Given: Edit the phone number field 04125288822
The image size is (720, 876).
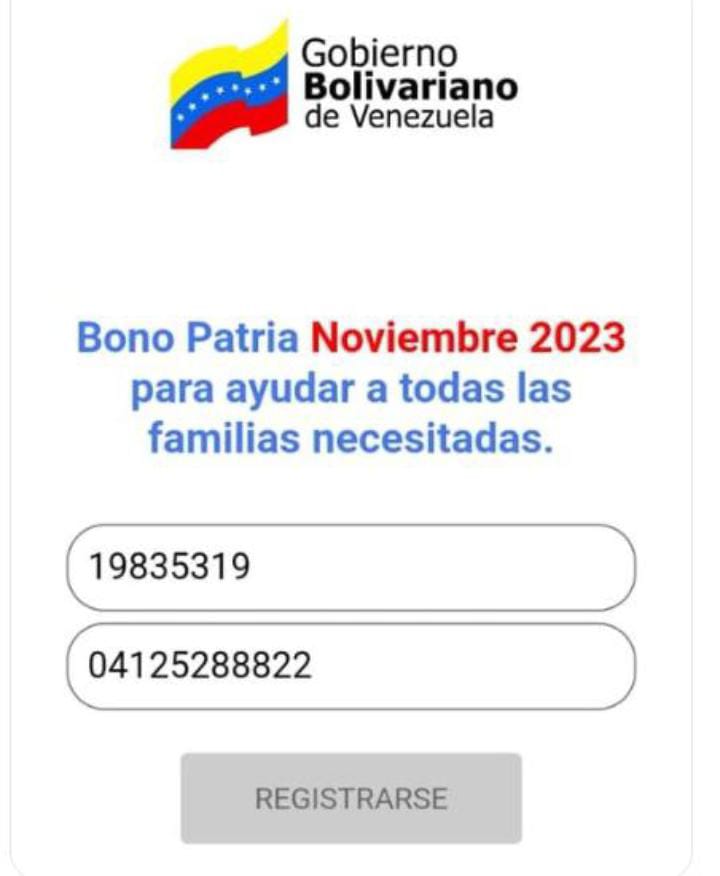Looking at the screenshot, I should [x=350, y=666].
